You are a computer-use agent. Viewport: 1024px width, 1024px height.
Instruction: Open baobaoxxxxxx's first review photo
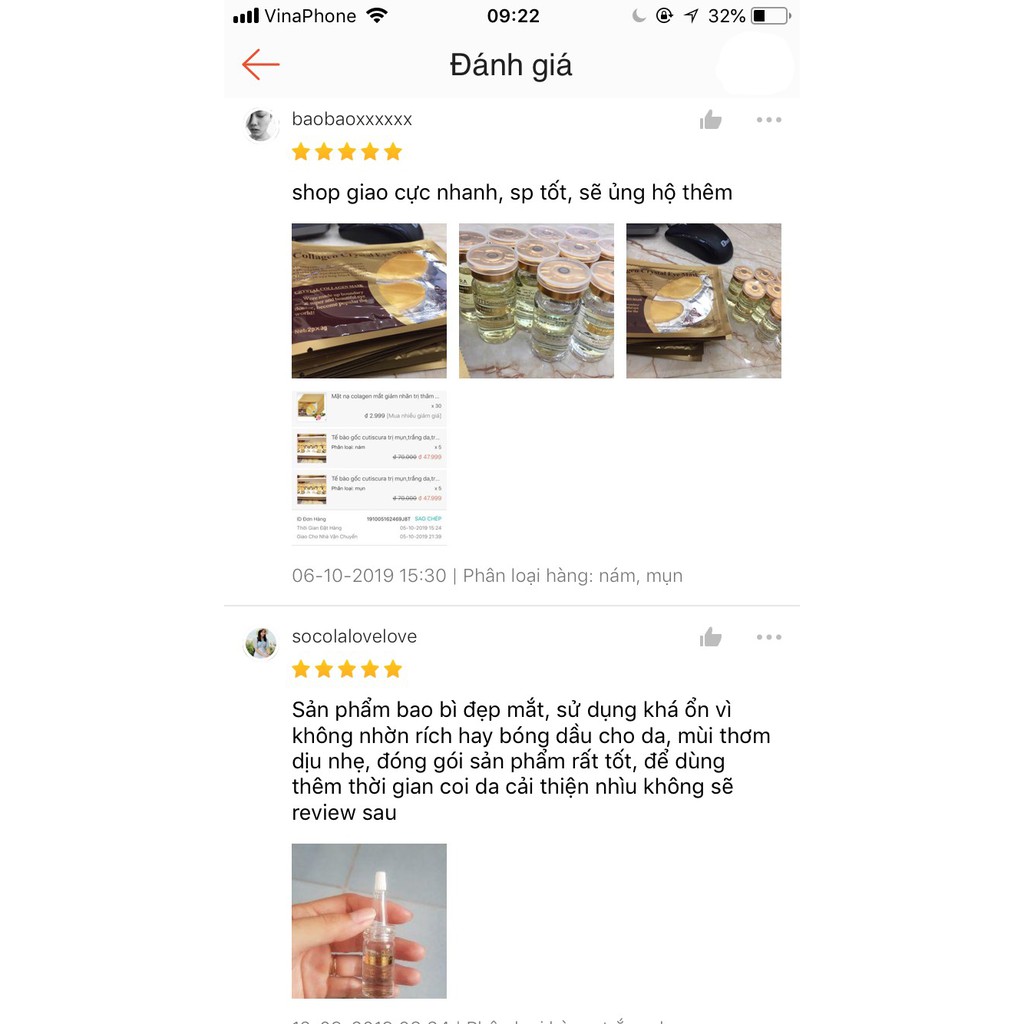click(369, 301)
